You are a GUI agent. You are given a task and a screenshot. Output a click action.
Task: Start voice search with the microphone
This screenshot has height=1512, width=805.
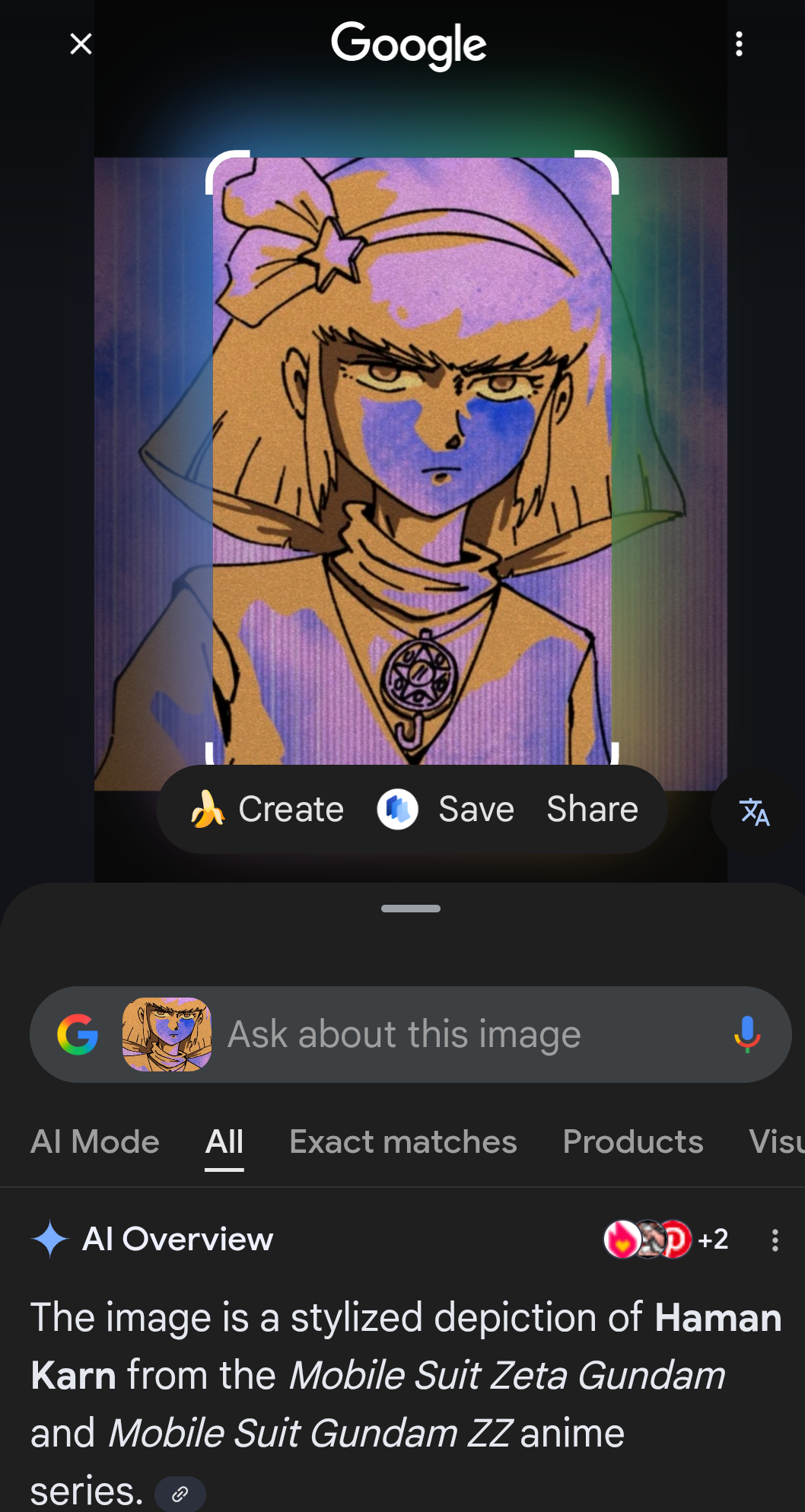pyautogui.click(x=746, y=1034)
